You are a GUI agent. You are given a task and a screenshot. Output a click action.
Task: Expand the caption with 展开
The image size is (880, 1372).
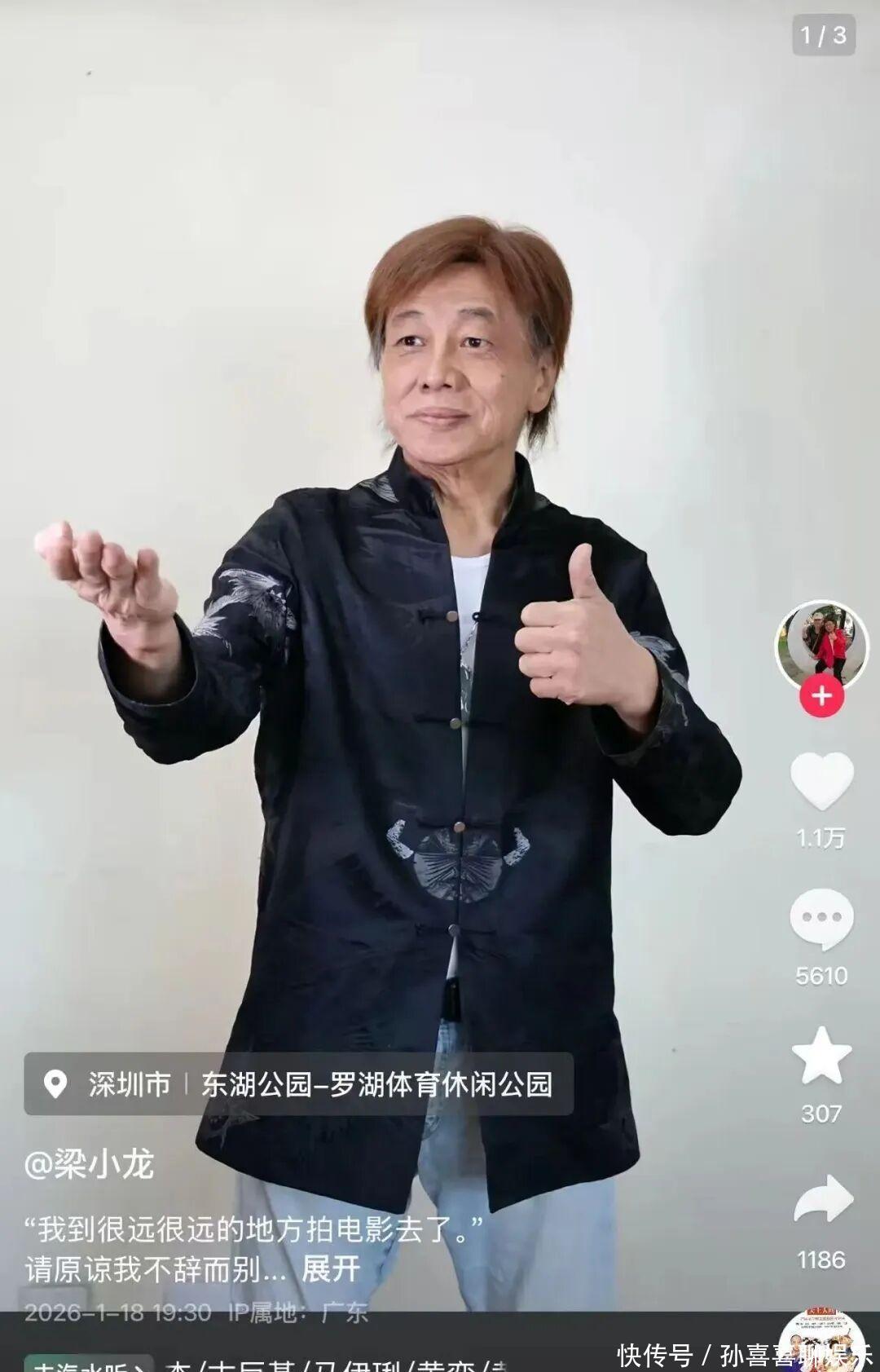pyautogui.click(x=331, y=1269)
